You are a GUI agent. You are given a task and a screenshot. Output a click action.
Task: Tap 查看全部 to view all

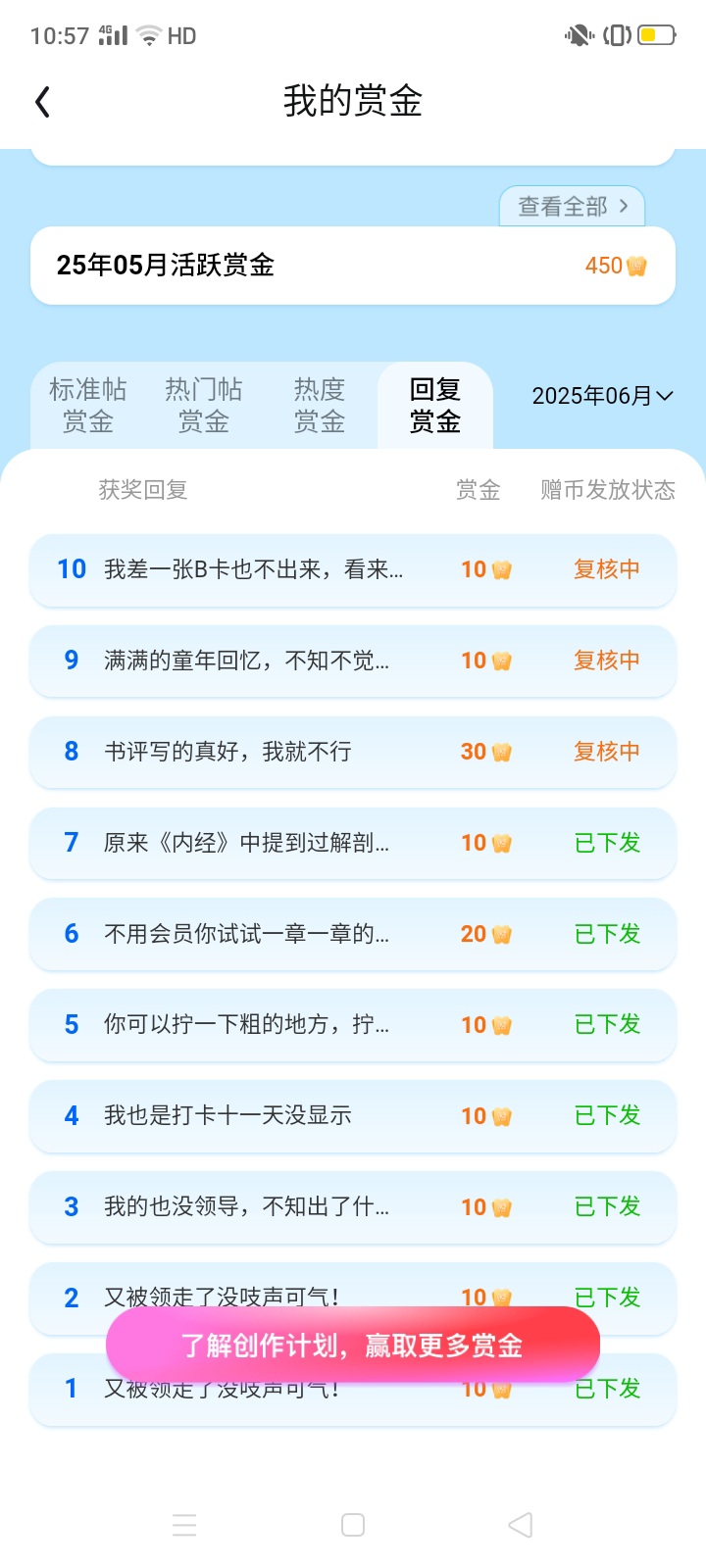[573, 207]
